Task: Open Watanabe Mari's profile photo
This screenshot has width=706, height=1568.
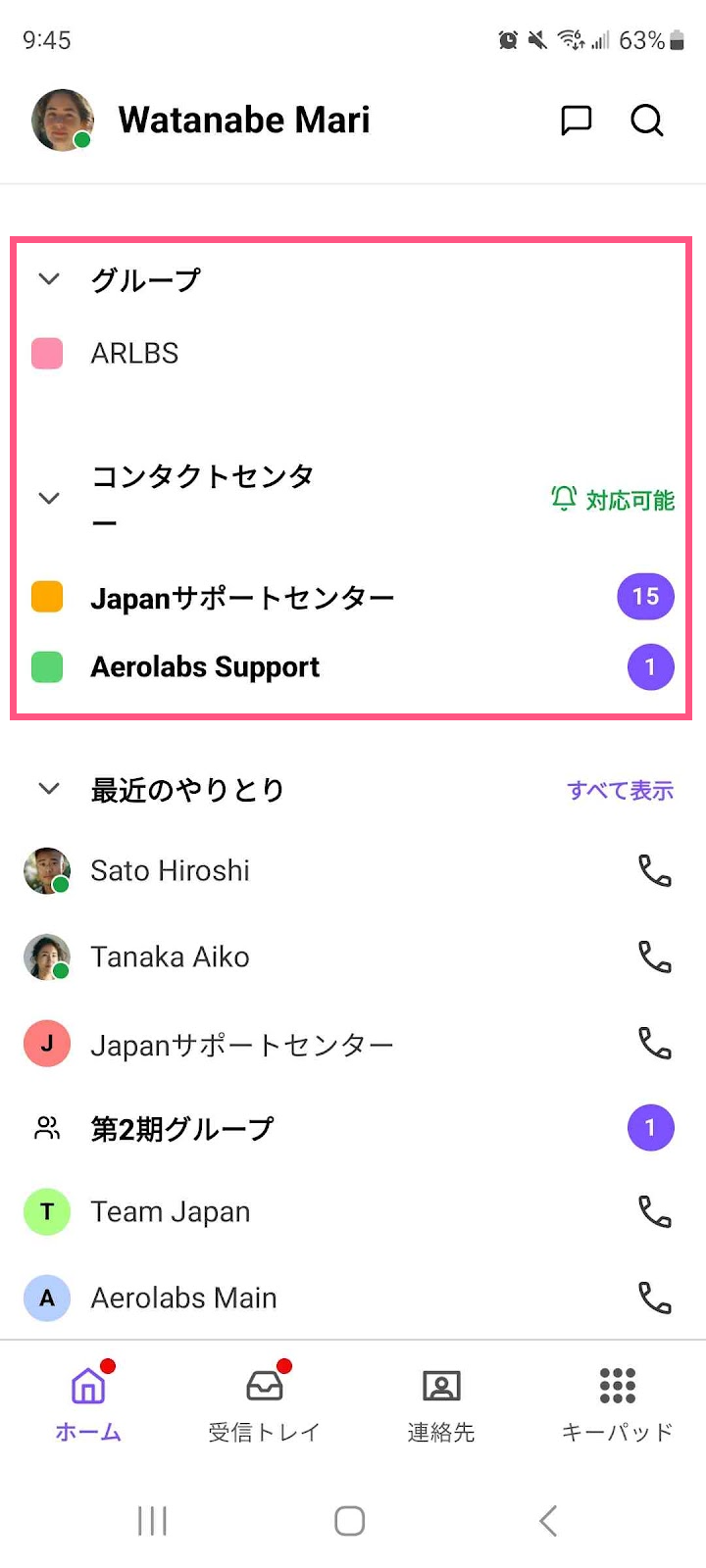Action: pos(61,120)
